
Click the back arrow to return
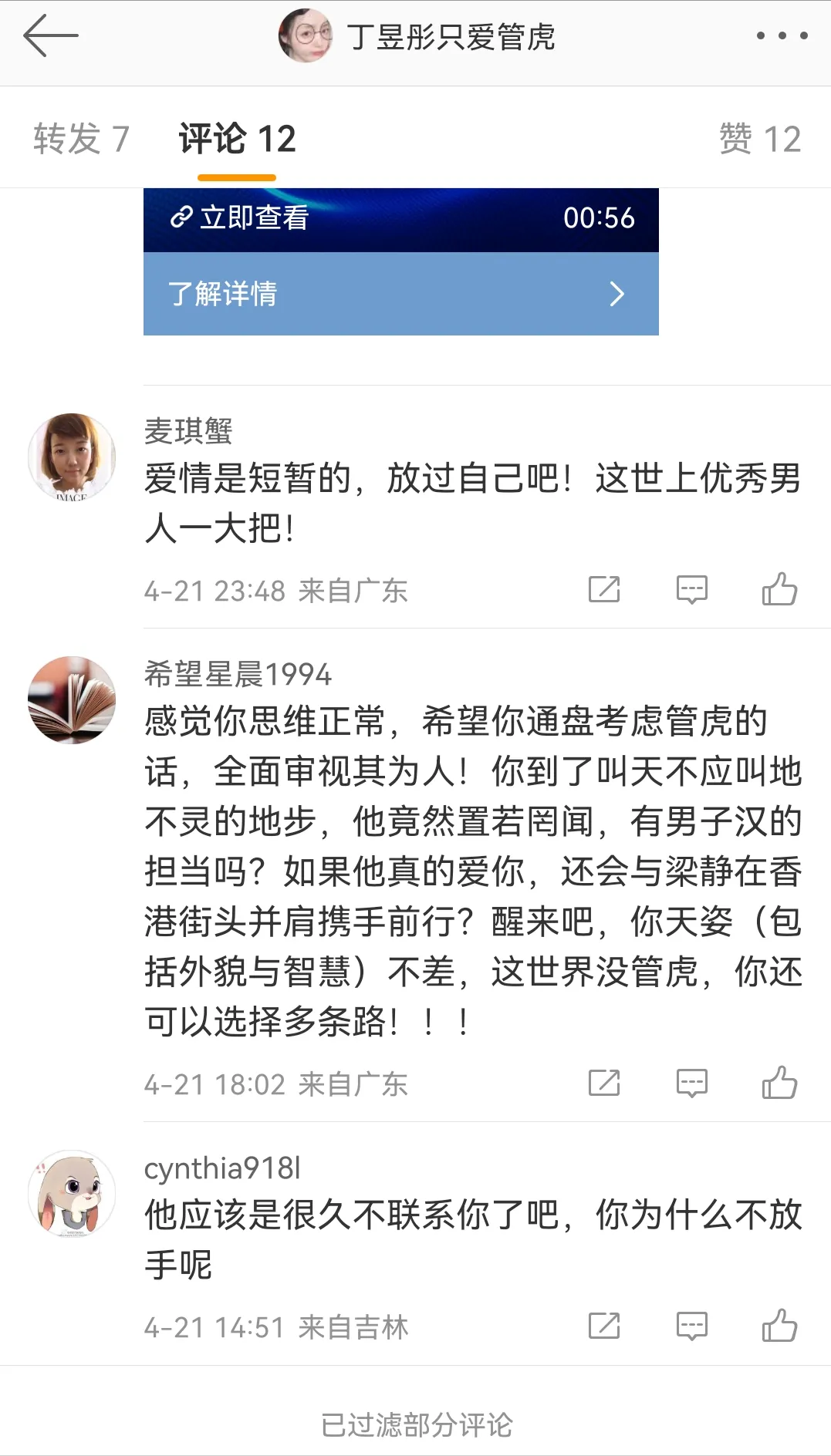pyautogui.click(x=49, y=35)
